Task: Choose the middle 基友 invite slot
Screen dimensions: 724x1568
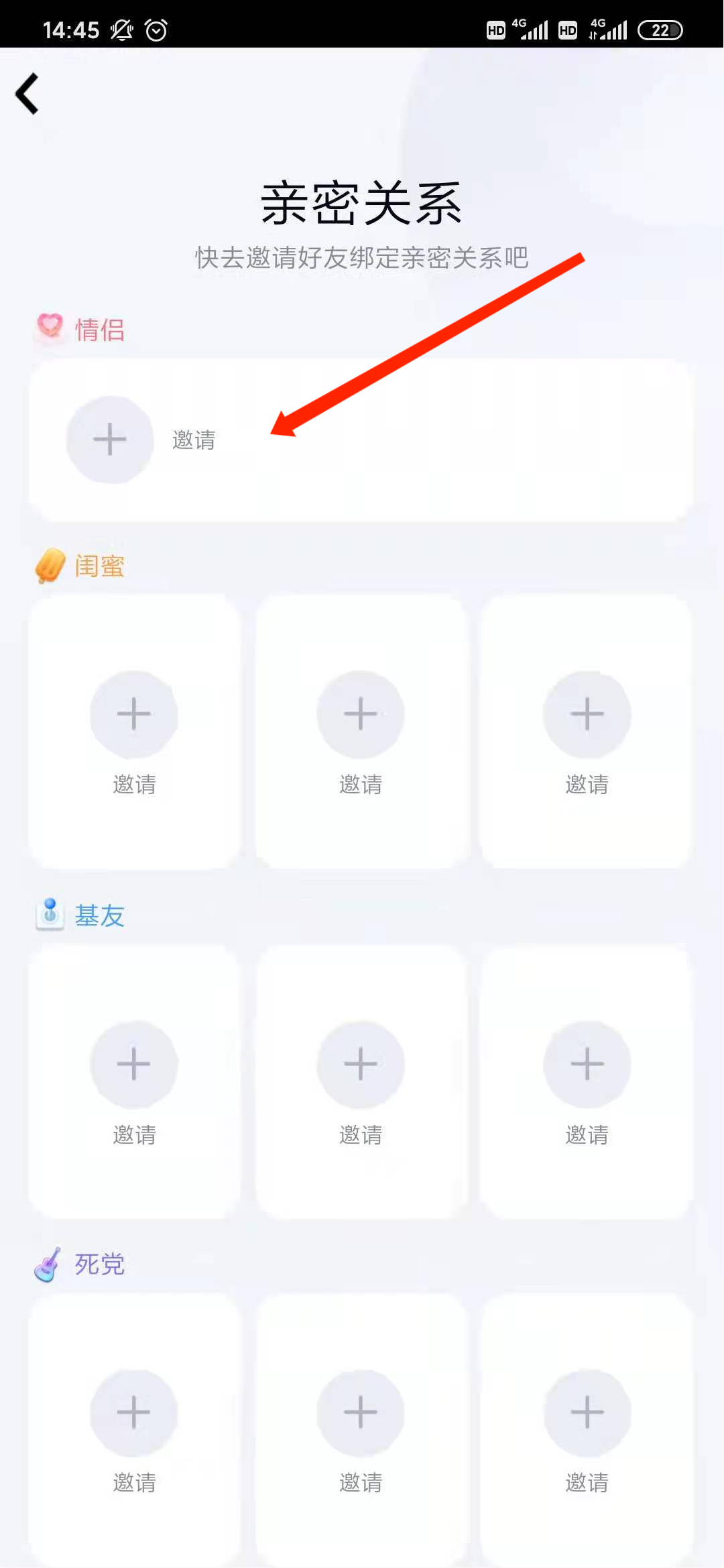Action: click(x=361, y=1064)
